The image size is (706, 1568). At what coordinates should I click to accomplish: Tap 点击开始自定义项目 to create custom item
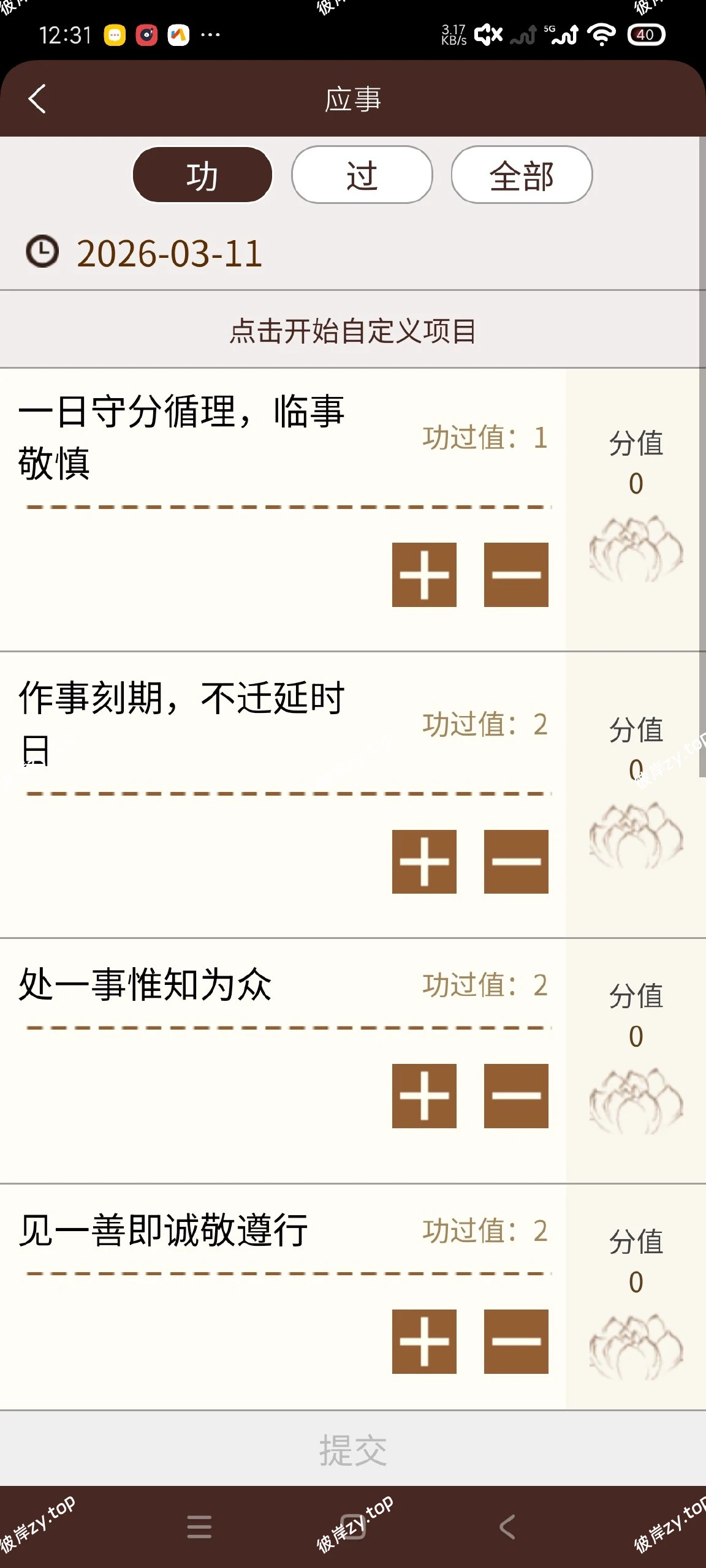point(353,328)
